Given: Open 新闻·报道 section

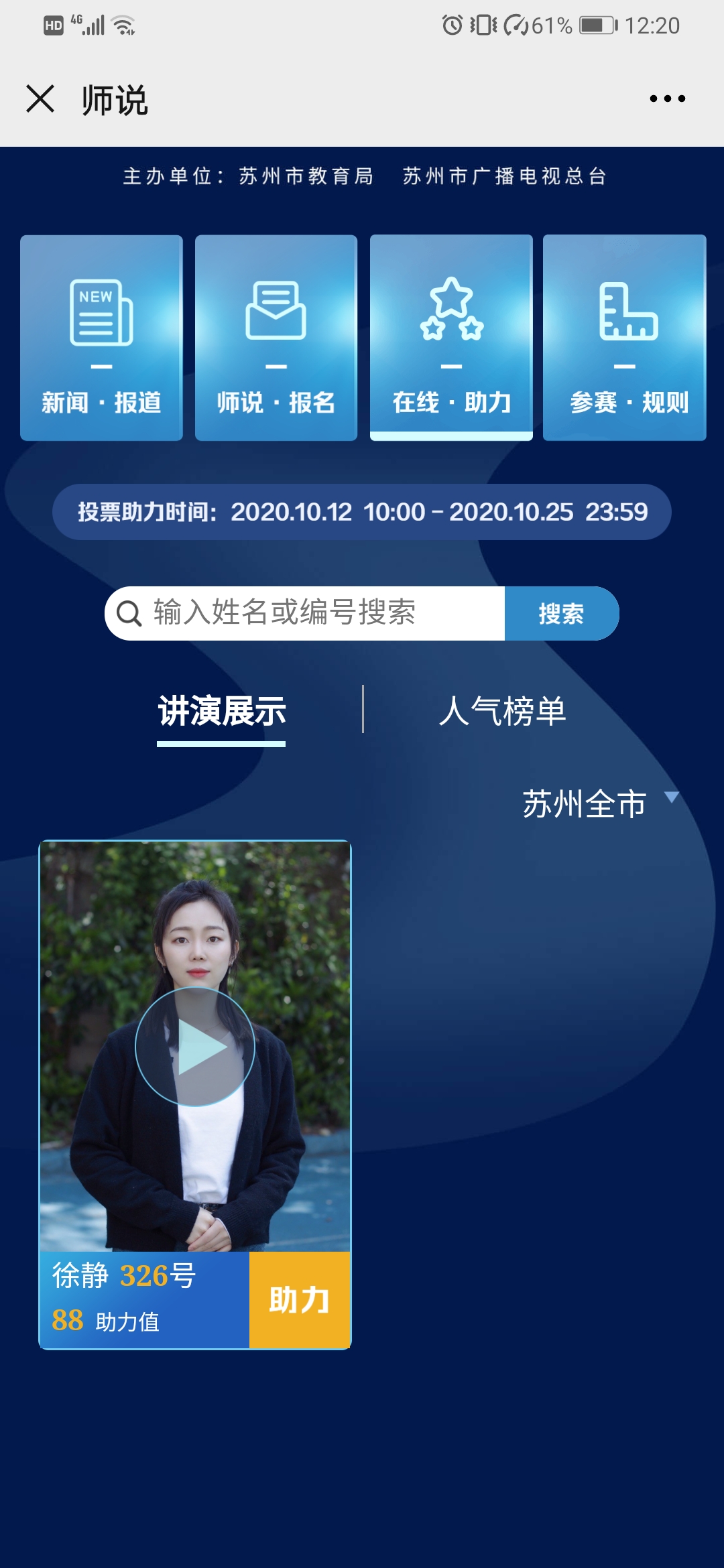Looking at the screenshot, I should 101,337.
